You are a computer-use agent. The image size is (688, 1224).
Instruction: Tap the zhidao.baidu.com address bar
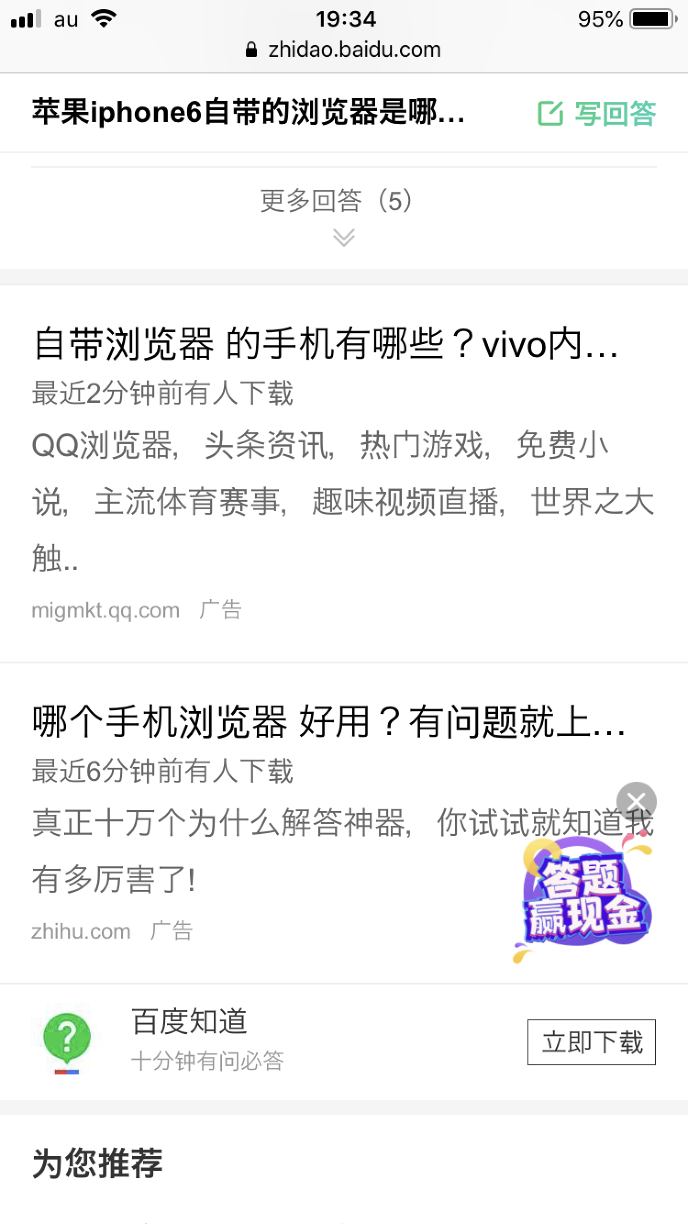tap(343, 49)
